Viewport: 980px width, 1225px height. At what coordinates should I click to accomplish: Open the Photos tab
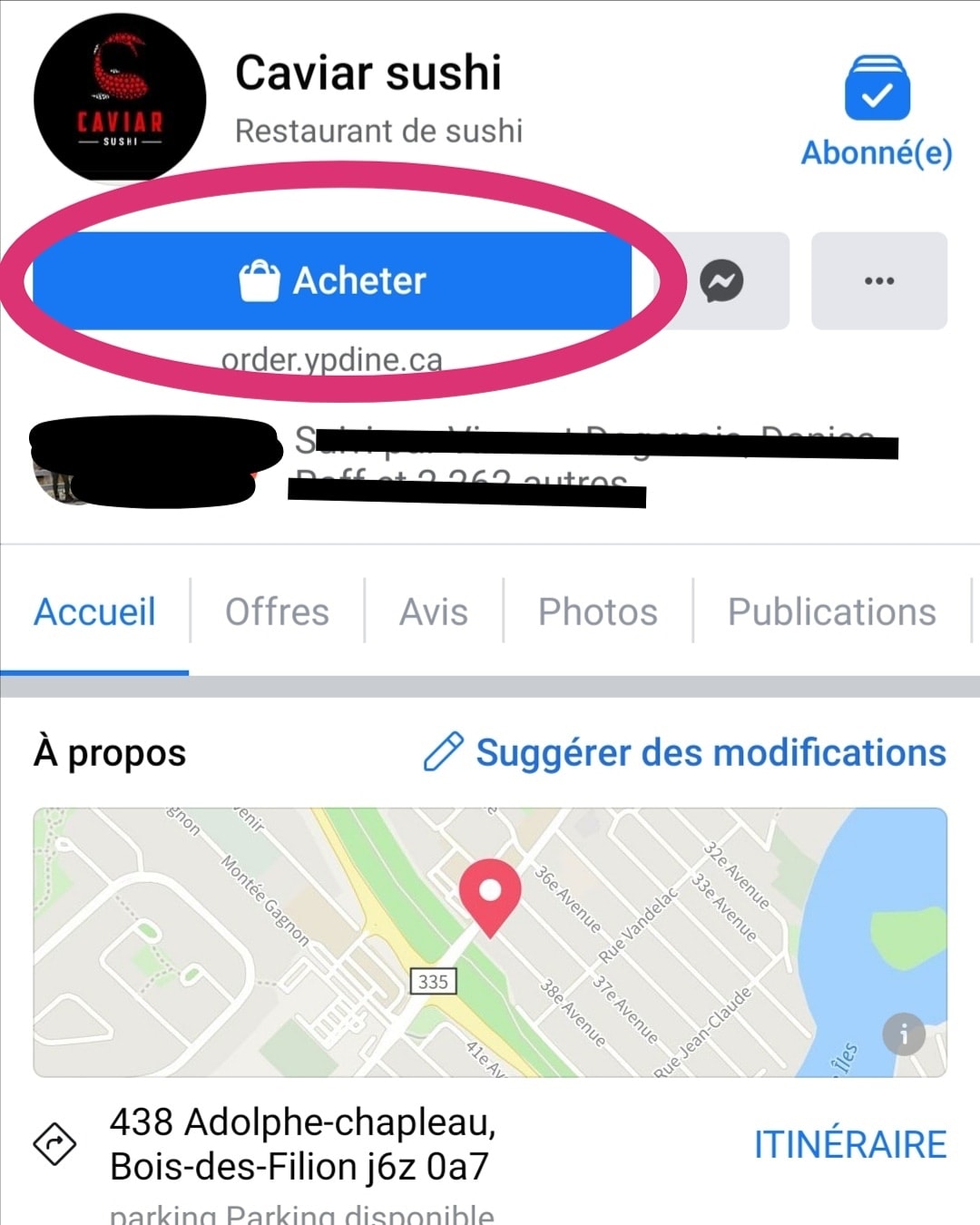point(597,612)
